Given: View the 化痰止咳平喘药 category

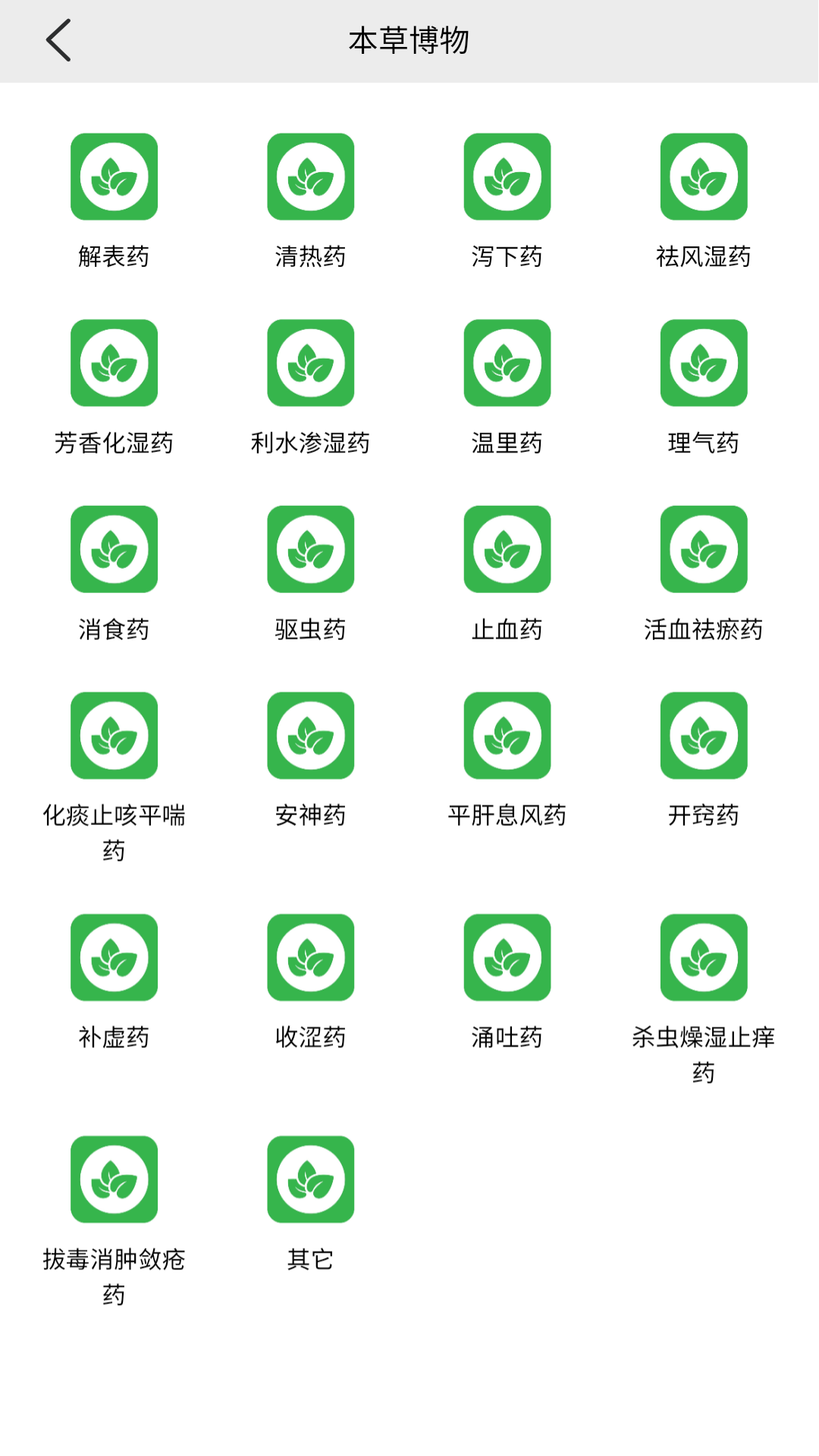Looking at the screenshot, I should click(x=114, y=736).
